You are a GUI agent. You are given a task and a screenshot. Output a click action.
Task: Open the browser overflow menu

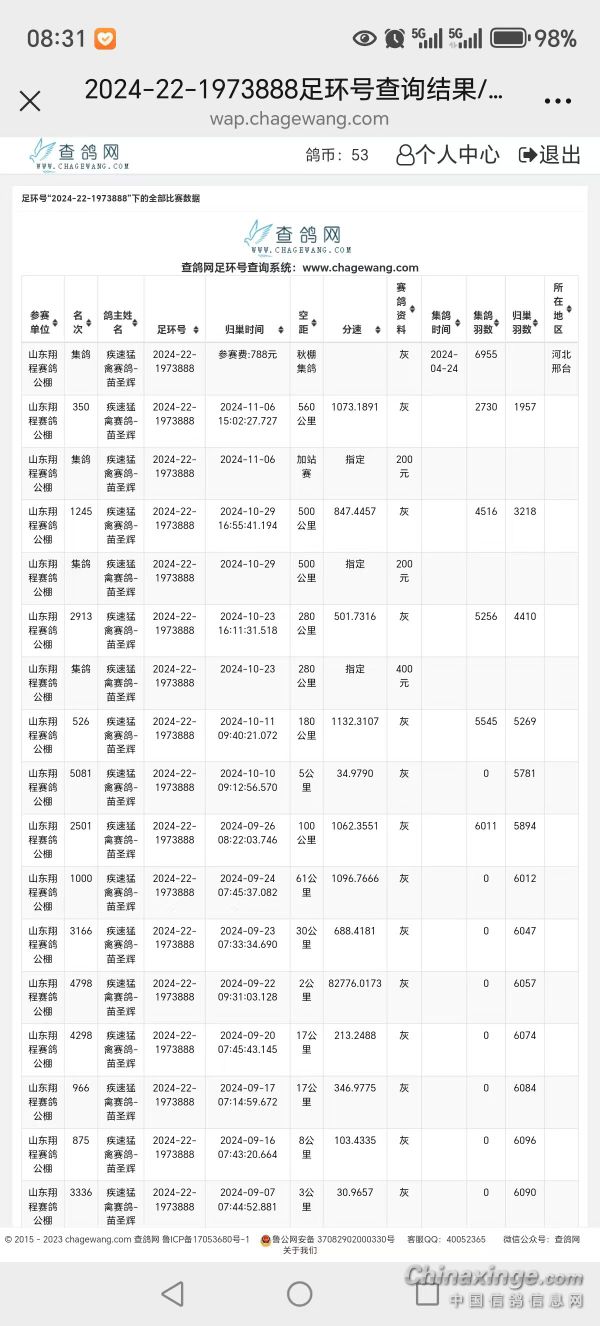pos(557,100)
